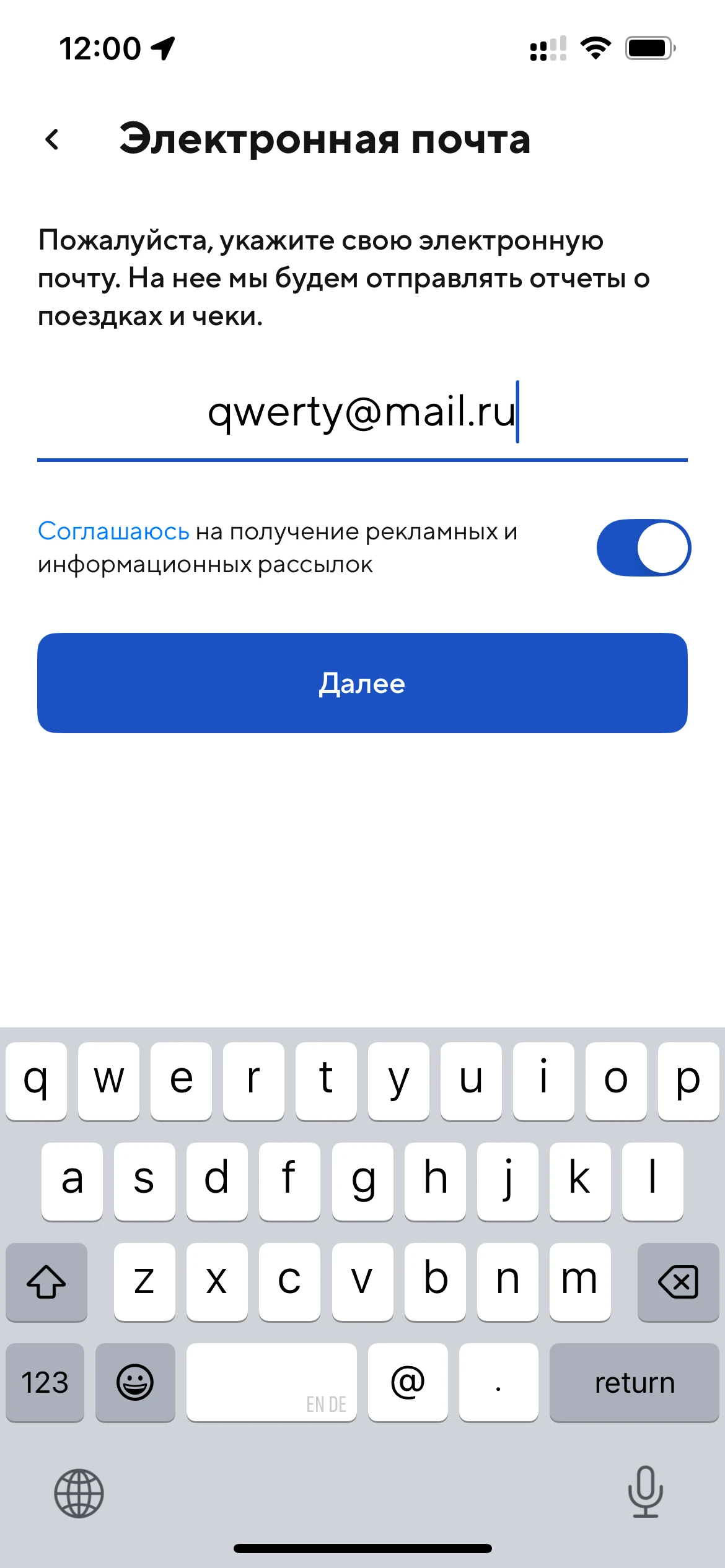Continue with the Далее button
The image size is (725, 1568).
[362, 683]
